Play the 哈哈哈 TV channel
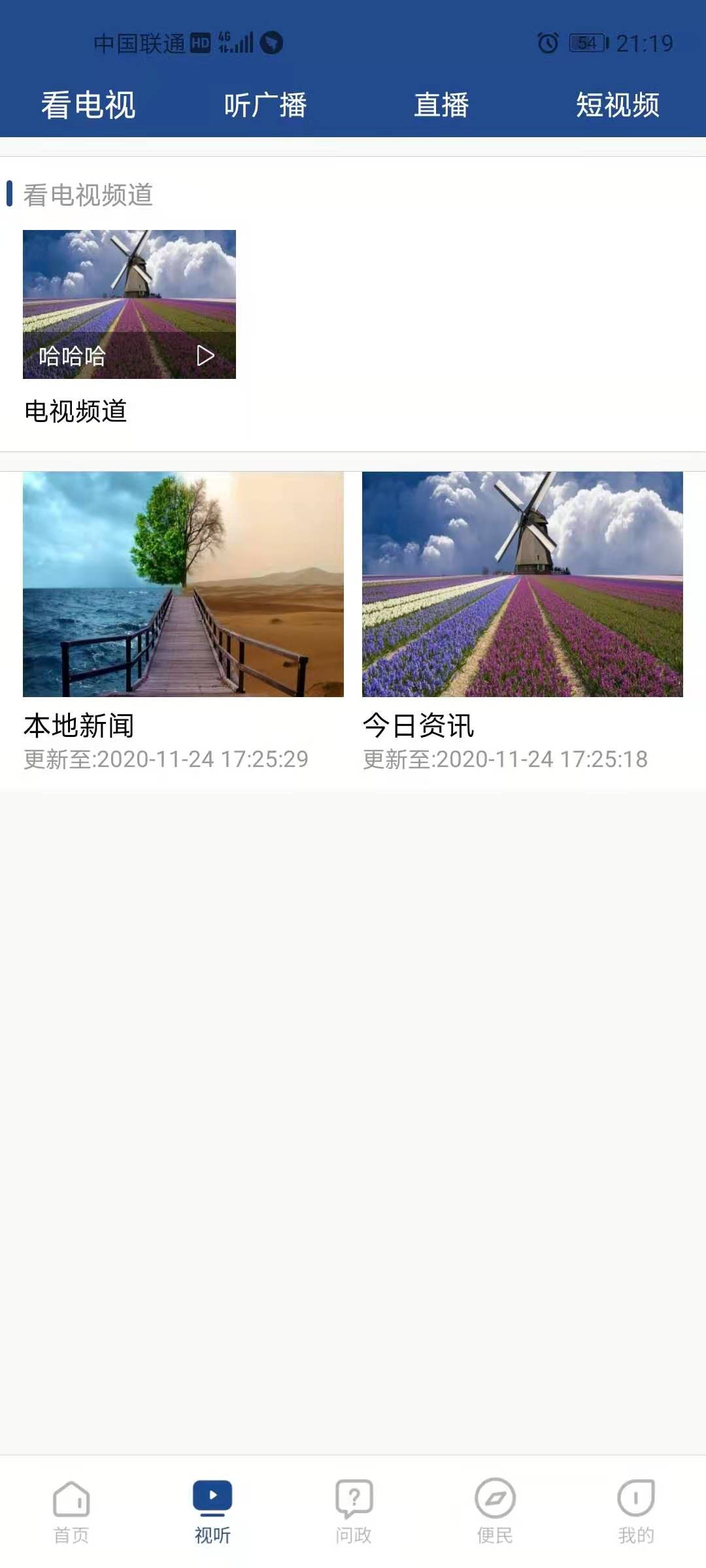 click(x=129, y=304)
